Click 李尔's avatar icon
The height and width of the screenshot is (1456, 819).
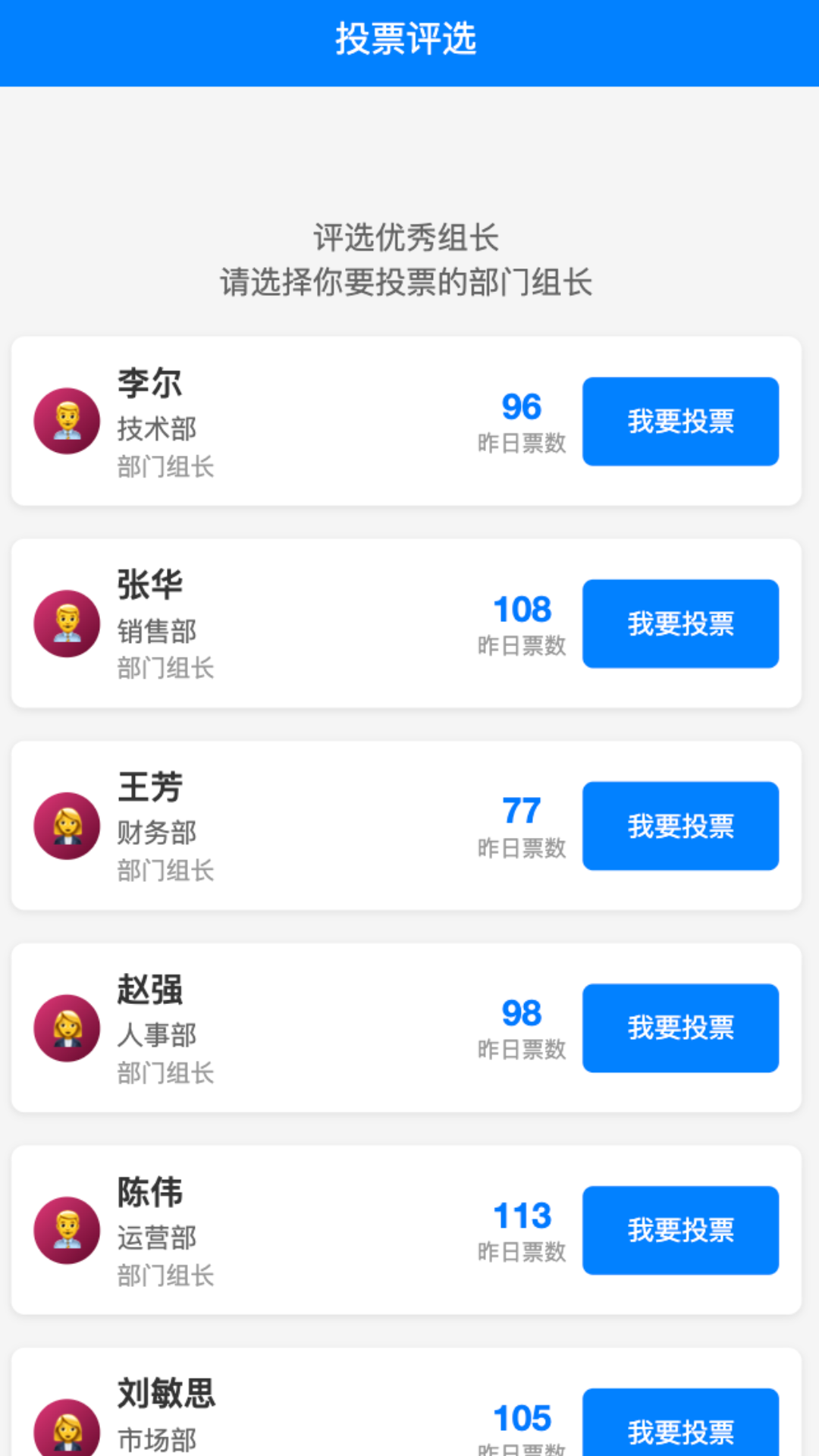(x=66, y=421)
